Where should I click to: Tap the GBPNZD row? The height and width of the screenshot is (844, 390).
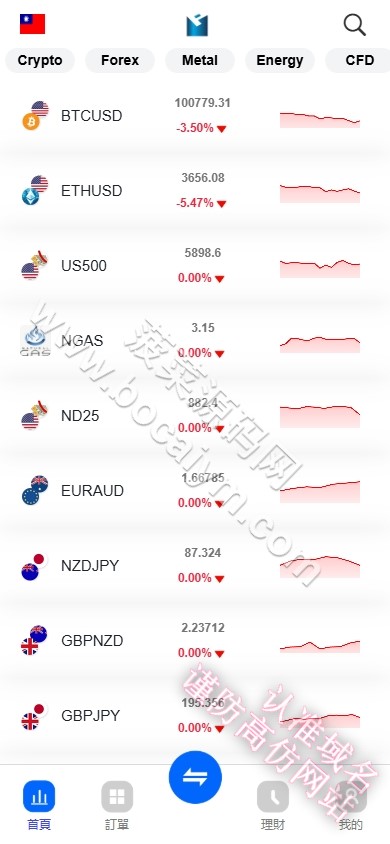coord(195,641)
